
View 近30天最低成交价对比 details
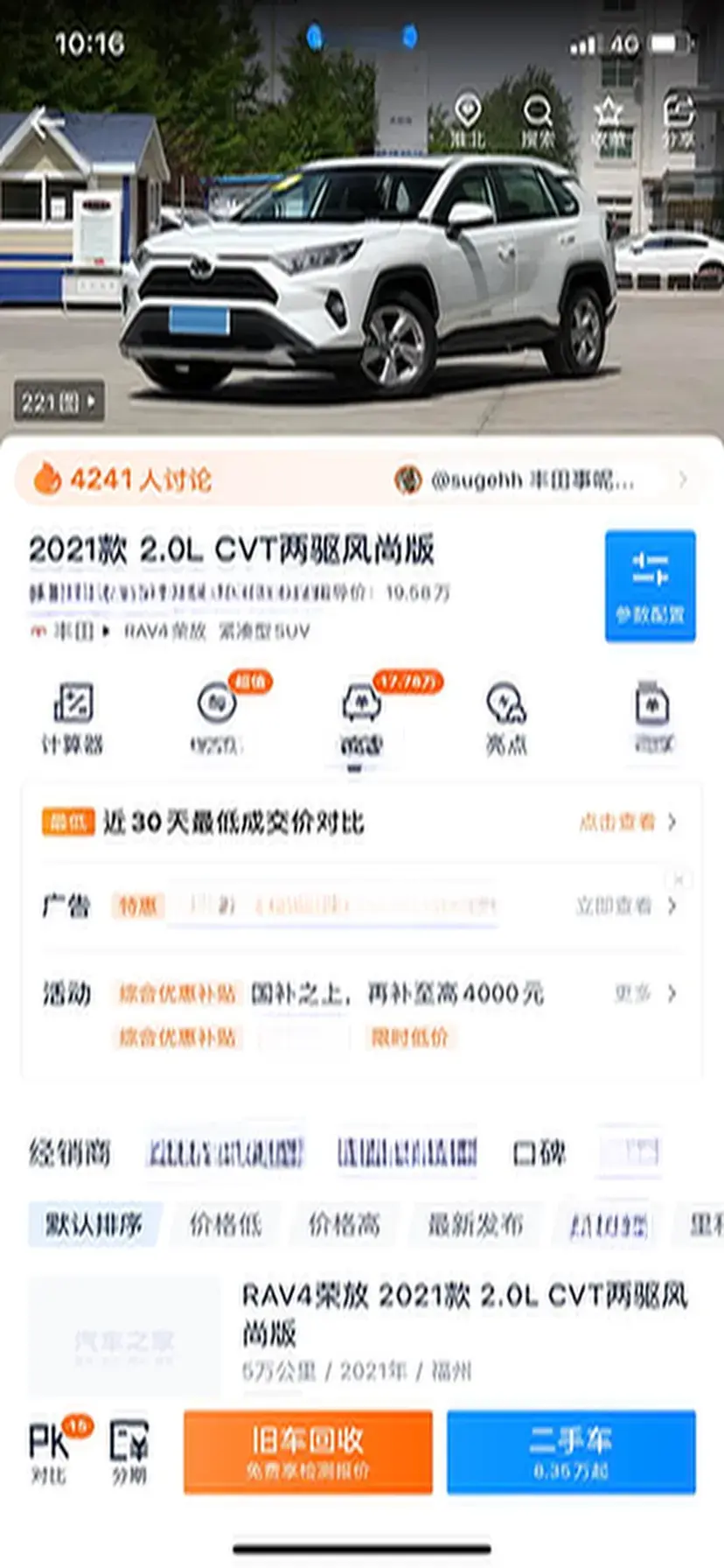(628, 822)
